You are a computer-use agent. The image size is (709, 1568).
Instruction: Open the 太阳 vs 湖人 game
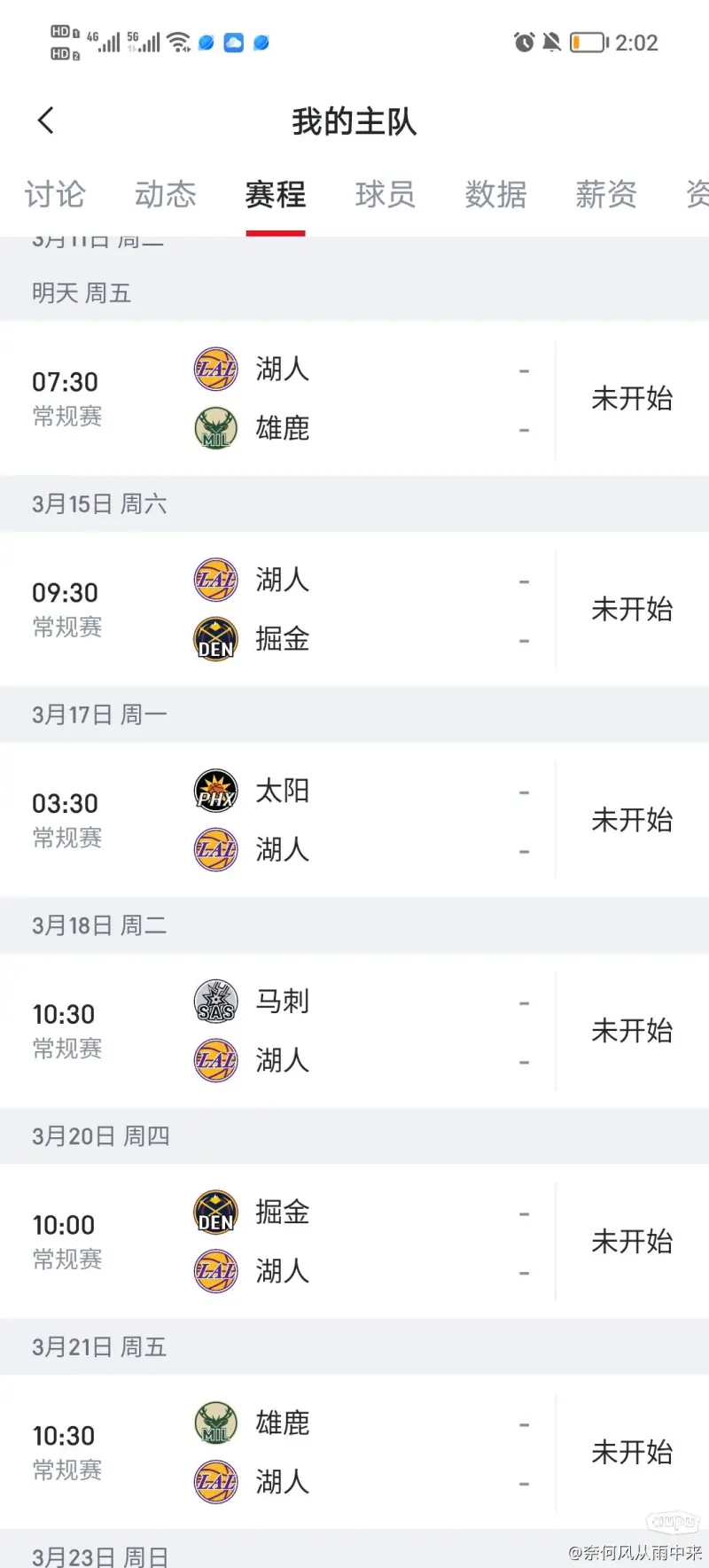[x=354, y=820]
